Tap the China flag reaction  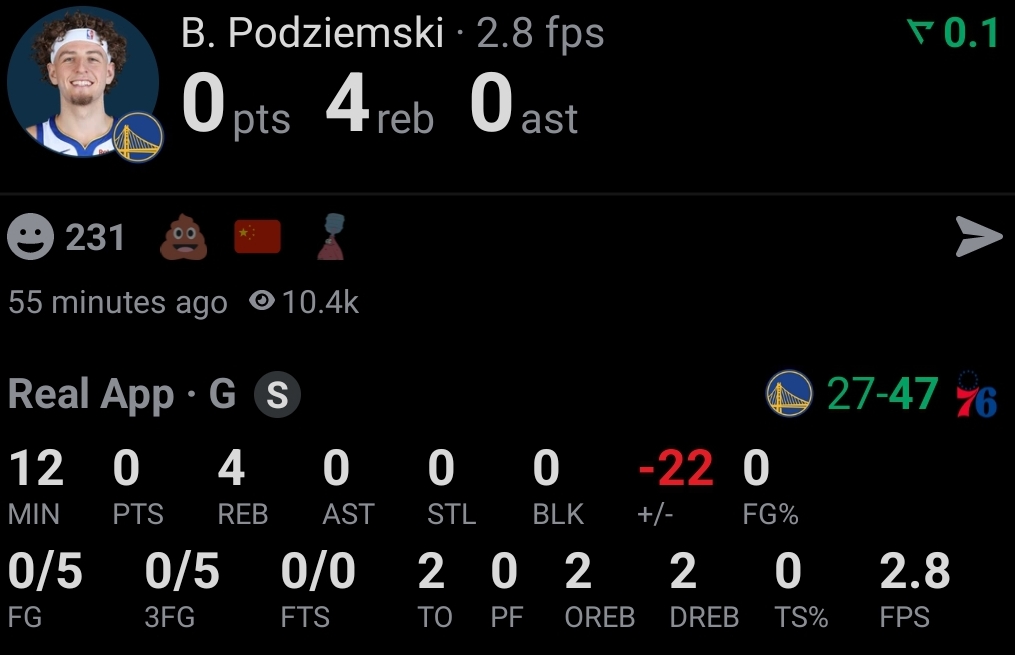pos(257,238)
